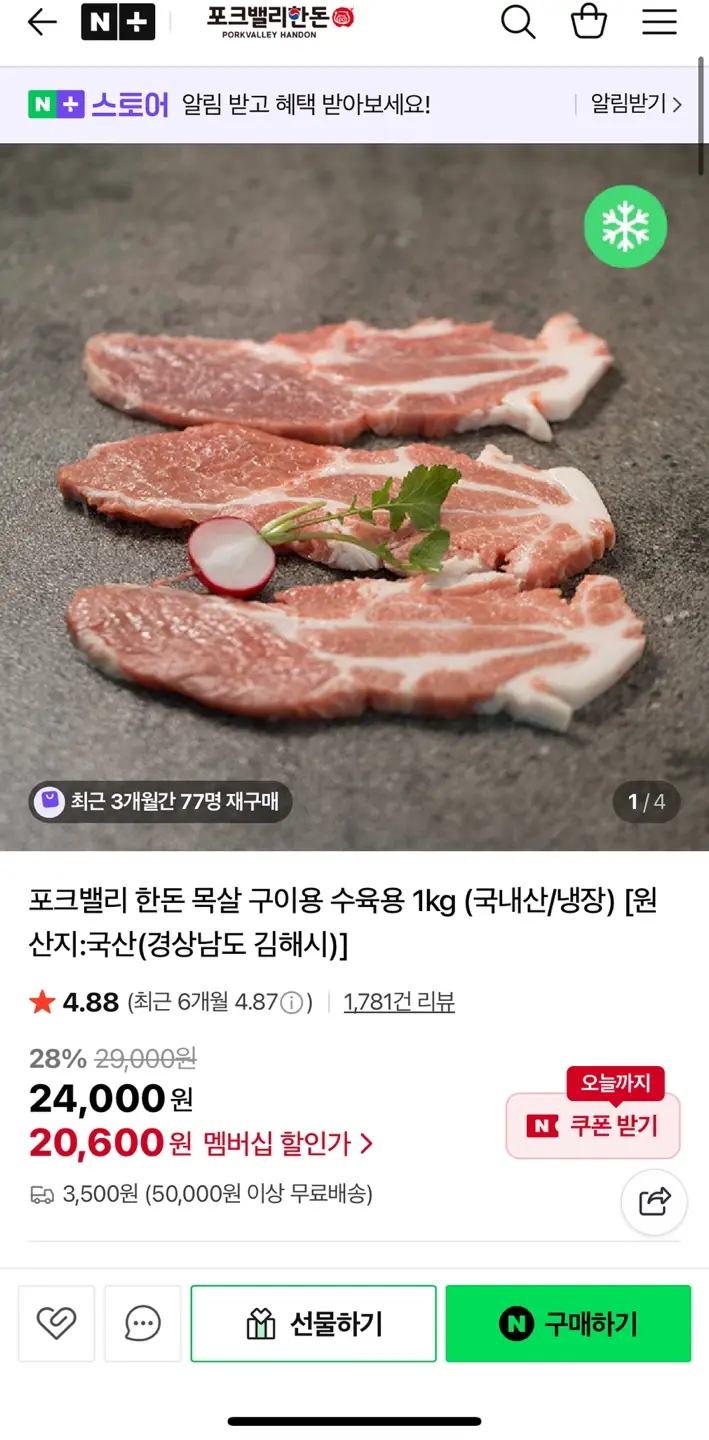Get the coupon with 쿠폰 받기
The width and height of the screenshot is (709, 1440).
[593, 1126]
